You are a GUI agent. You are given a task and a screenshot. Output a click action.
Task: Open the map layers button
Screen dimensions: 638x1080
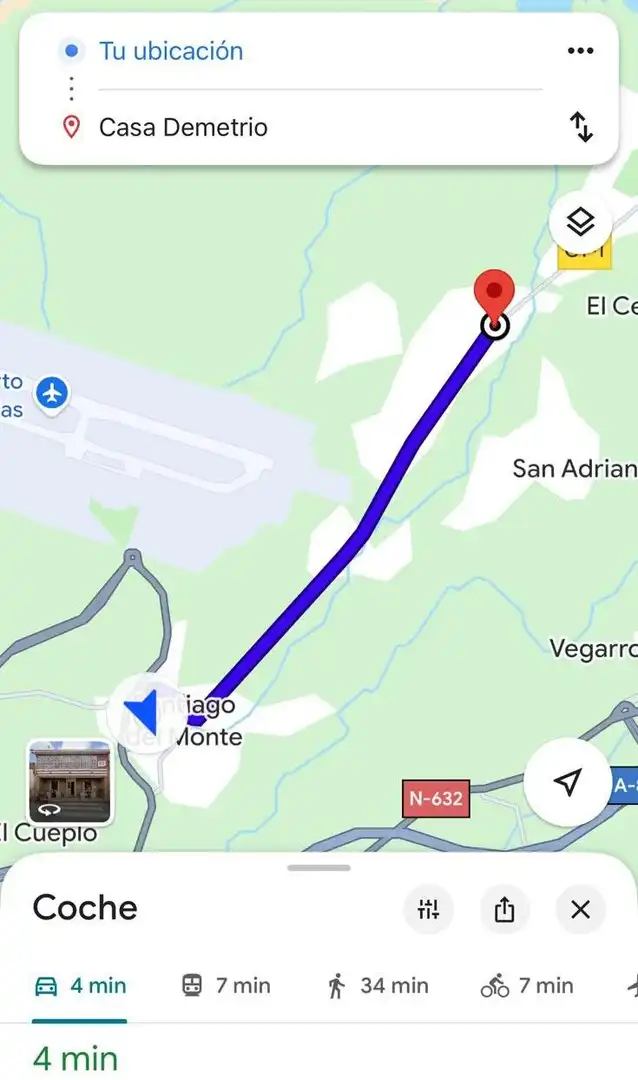[x=581, y=222]
